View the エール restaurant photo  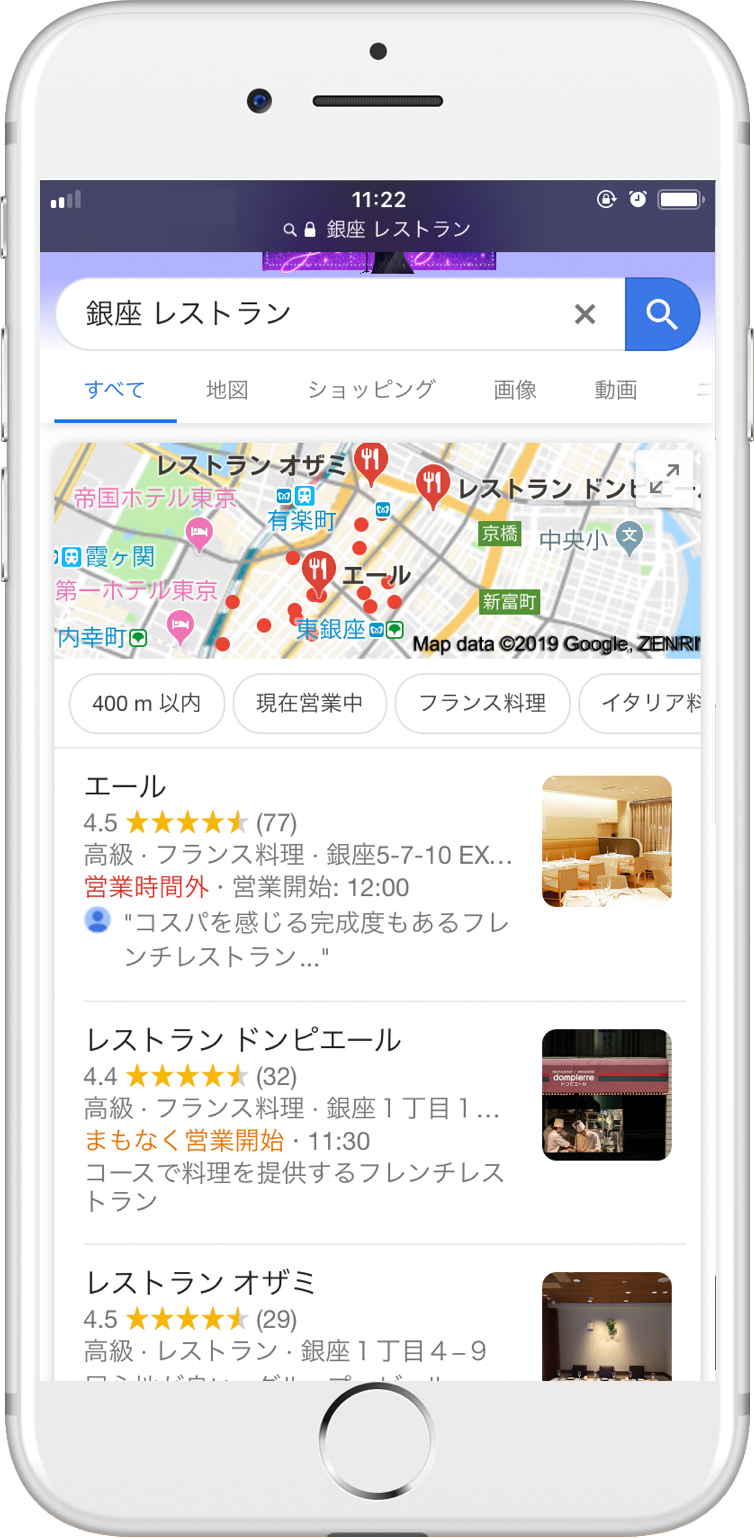[x=606, y=841]
